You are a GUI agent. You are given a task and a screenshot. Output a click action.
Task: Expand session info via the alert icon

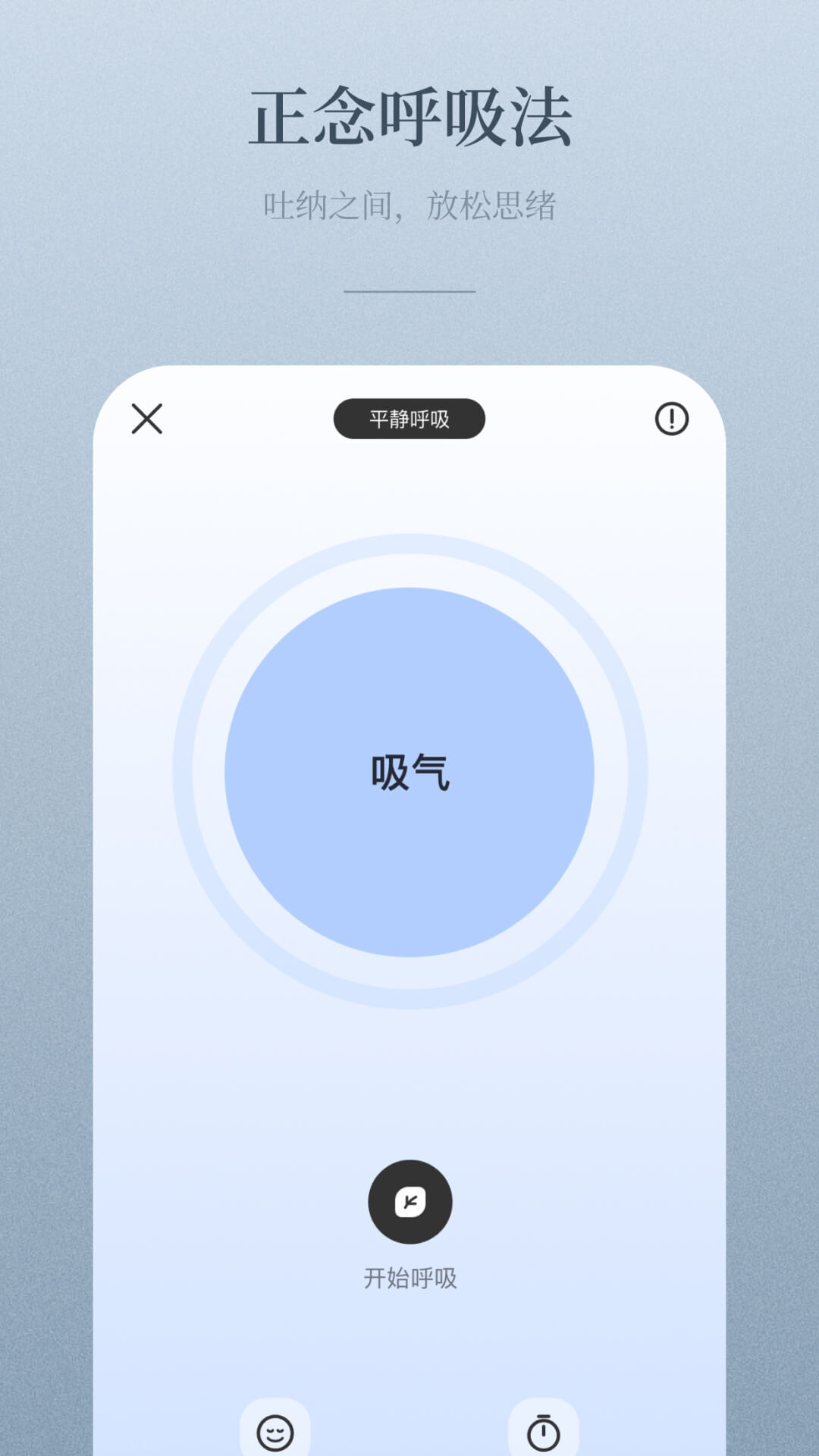coord(672,419)
